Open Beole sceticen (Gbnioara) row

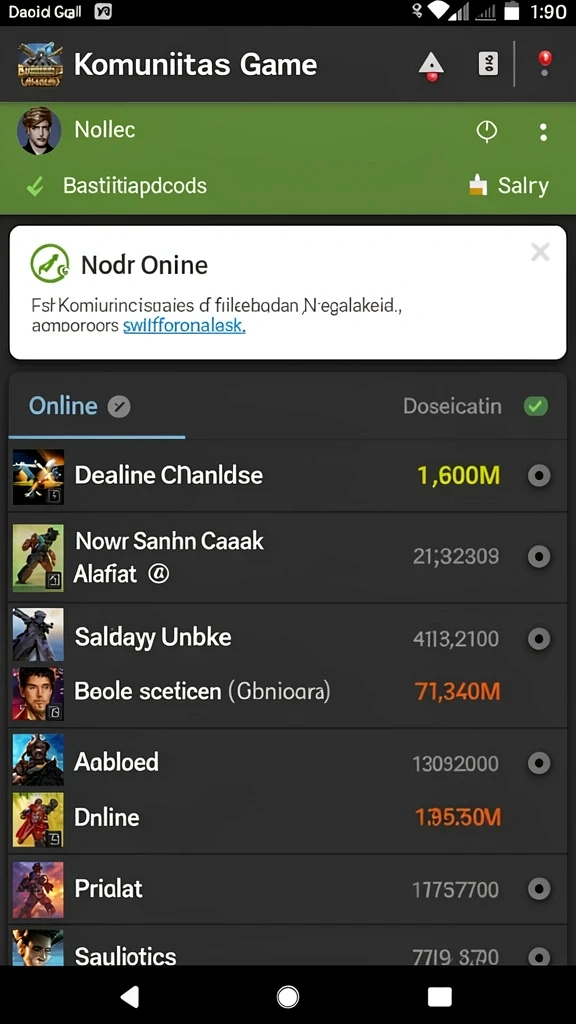(x=287, y=692)
